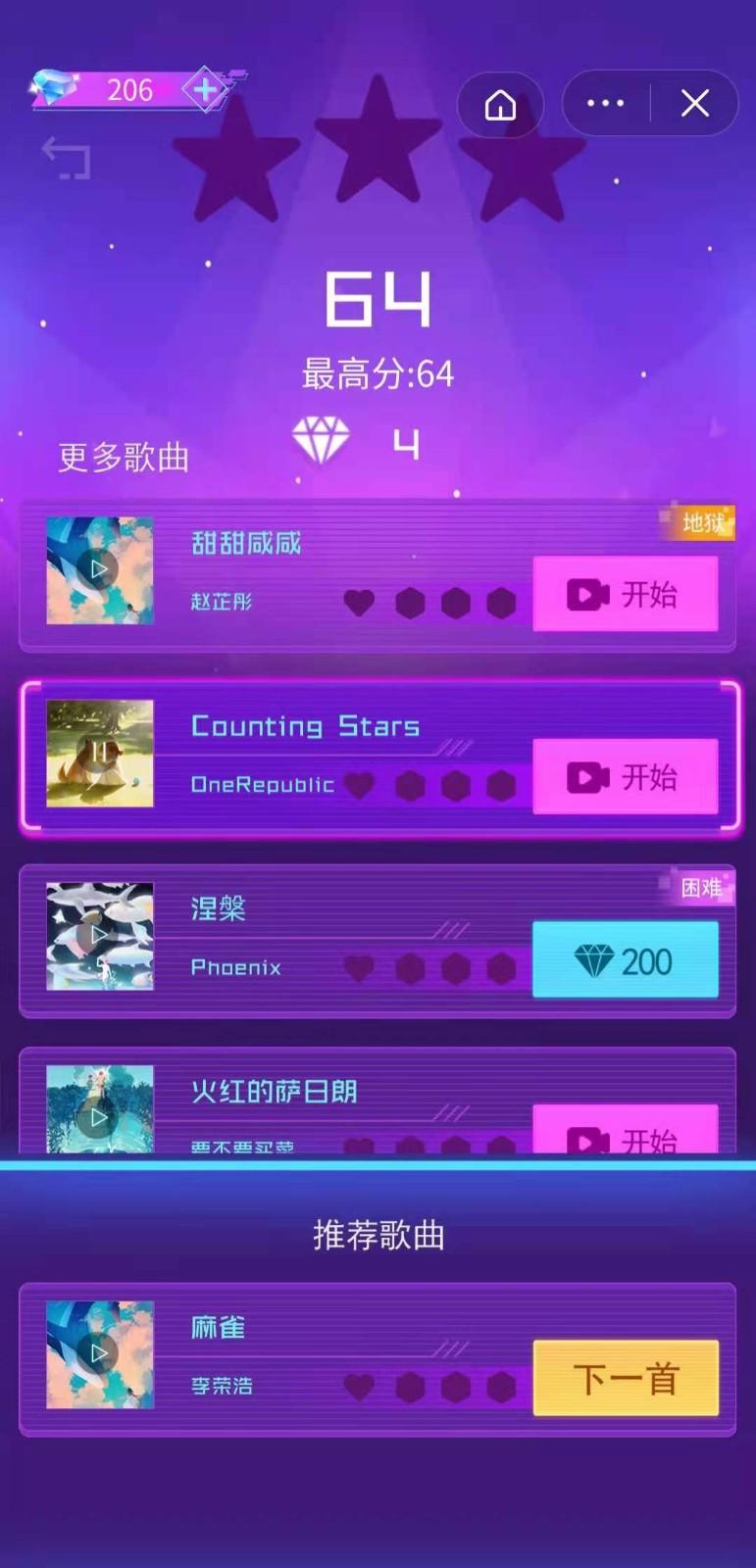Play the next song 麻雀
This screenshot has height=1568, width=756.
pyautogui.click(x=625, y=1378)
